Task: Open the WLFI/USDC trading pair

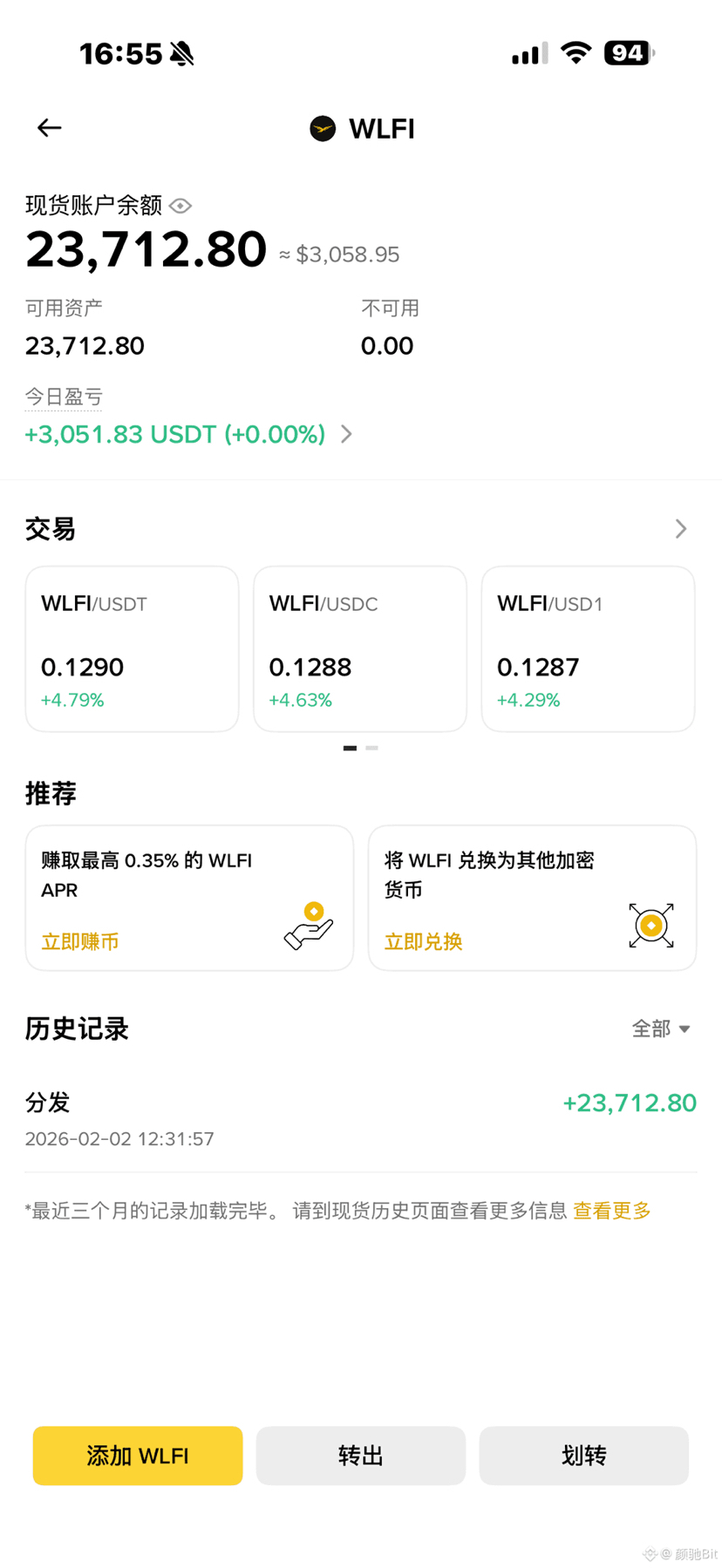Action: click(359, 648)
